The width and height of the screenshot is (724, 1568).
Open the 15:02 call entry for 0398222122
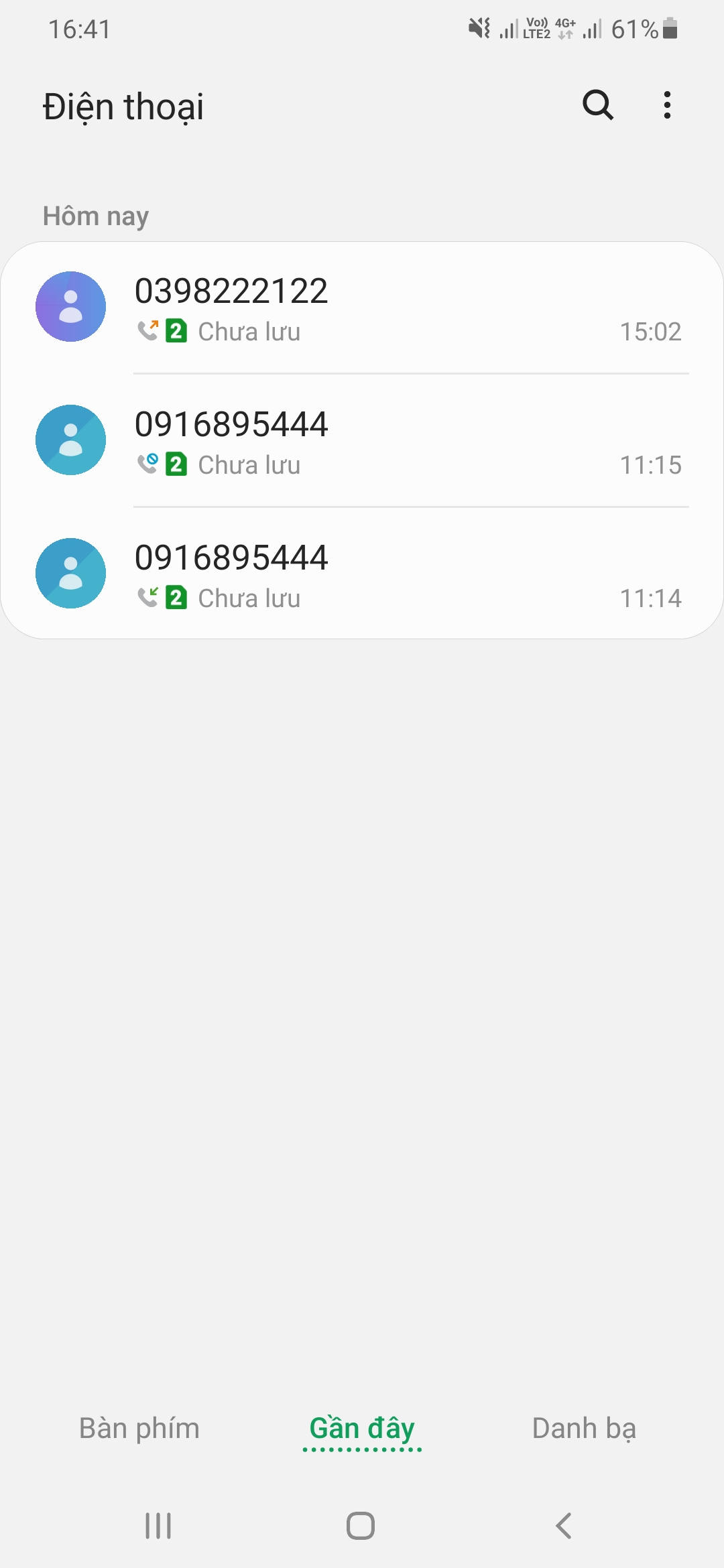[x=362, y=308]
